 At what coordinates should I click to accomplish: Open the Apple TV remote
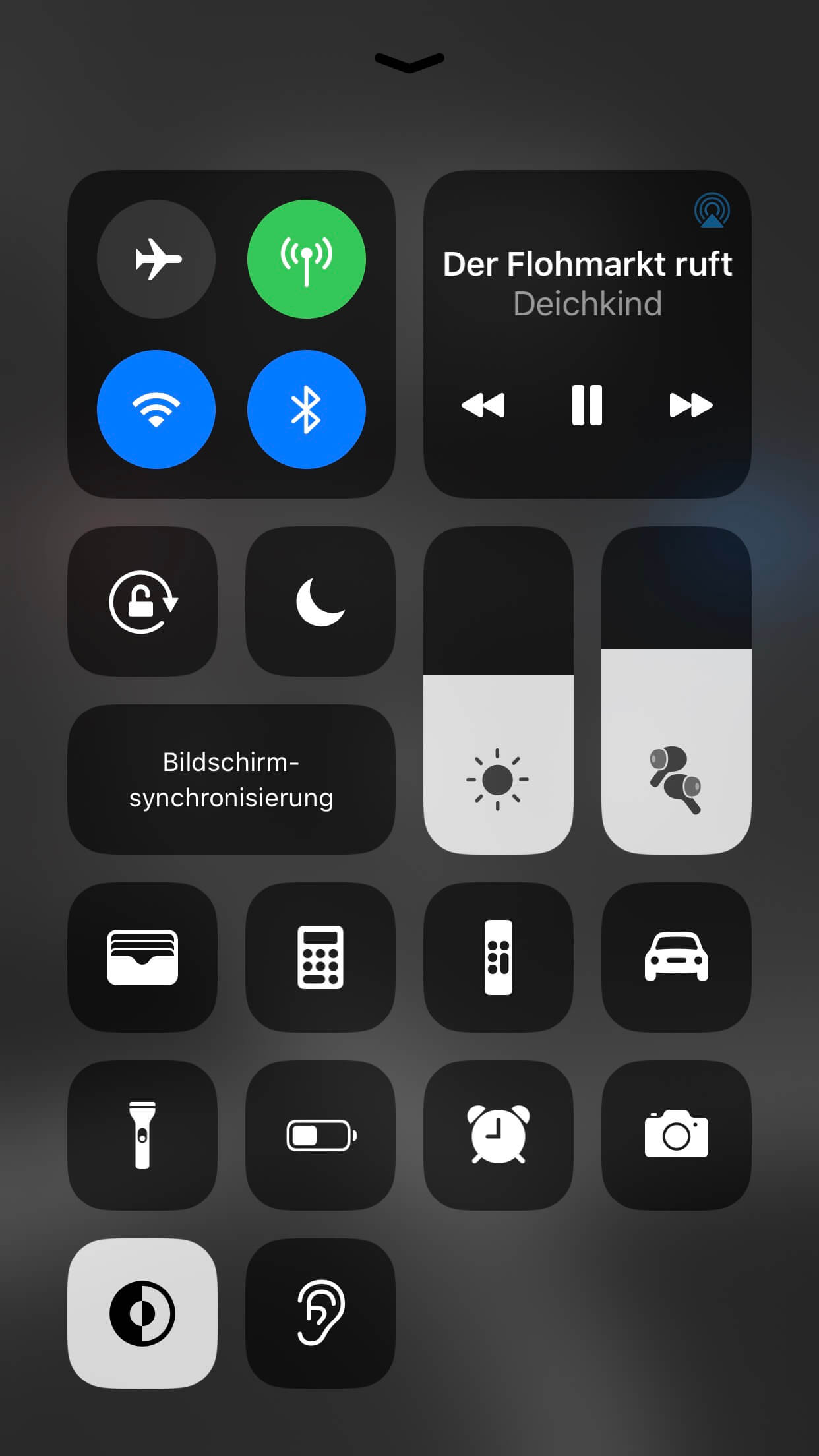click(x=499, y=957)
